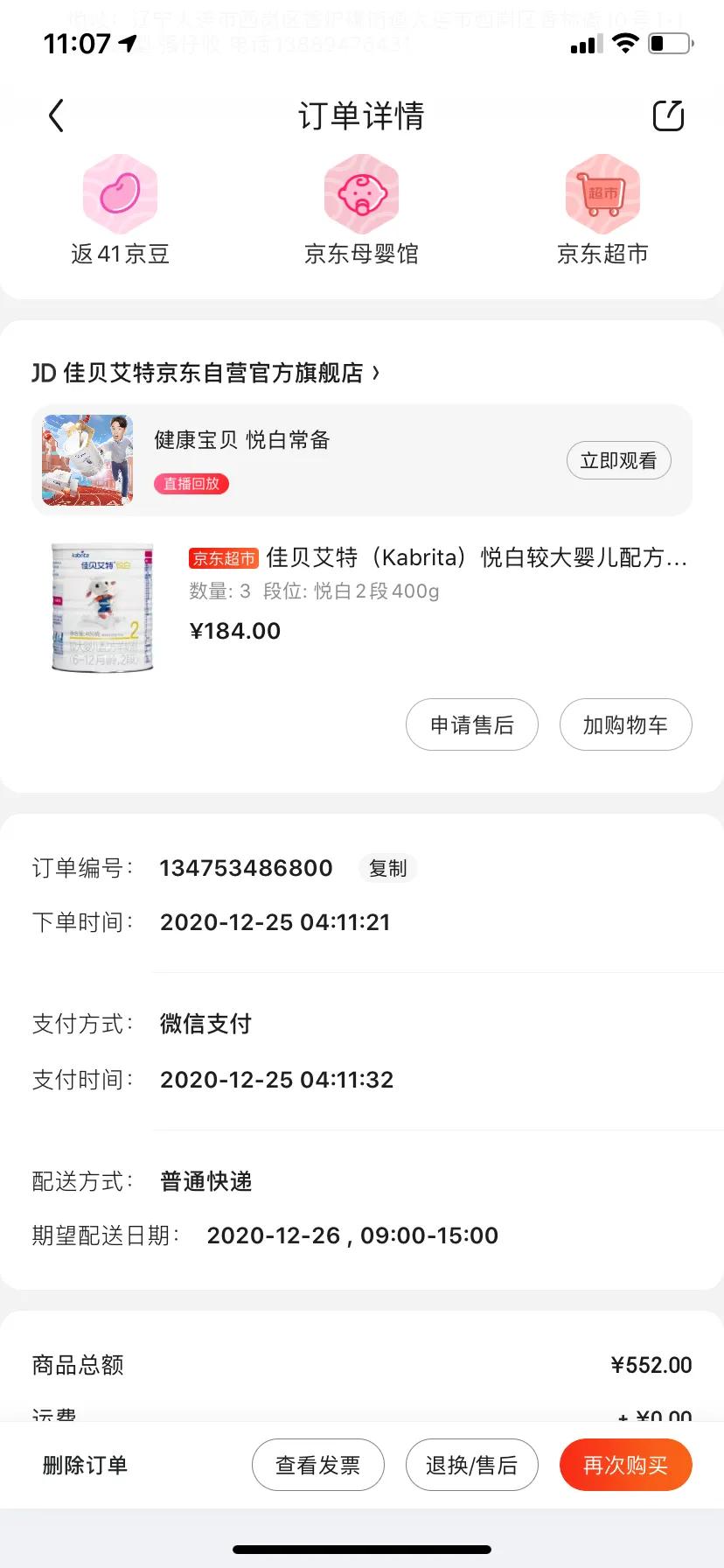This screenshot has width=724, height=1568.
Task: Open the 京东母婴馆 baby store icon
Action: pos(361,207)
